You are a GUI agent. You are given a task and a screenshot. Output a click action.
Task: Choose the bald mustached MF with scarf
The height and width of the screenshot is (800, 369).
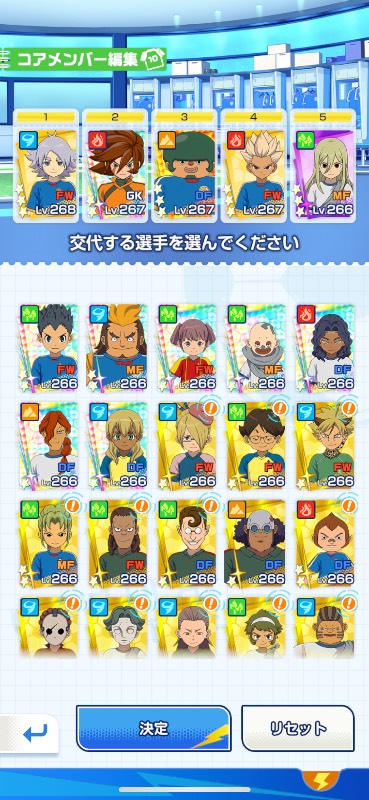coord(255,347)
